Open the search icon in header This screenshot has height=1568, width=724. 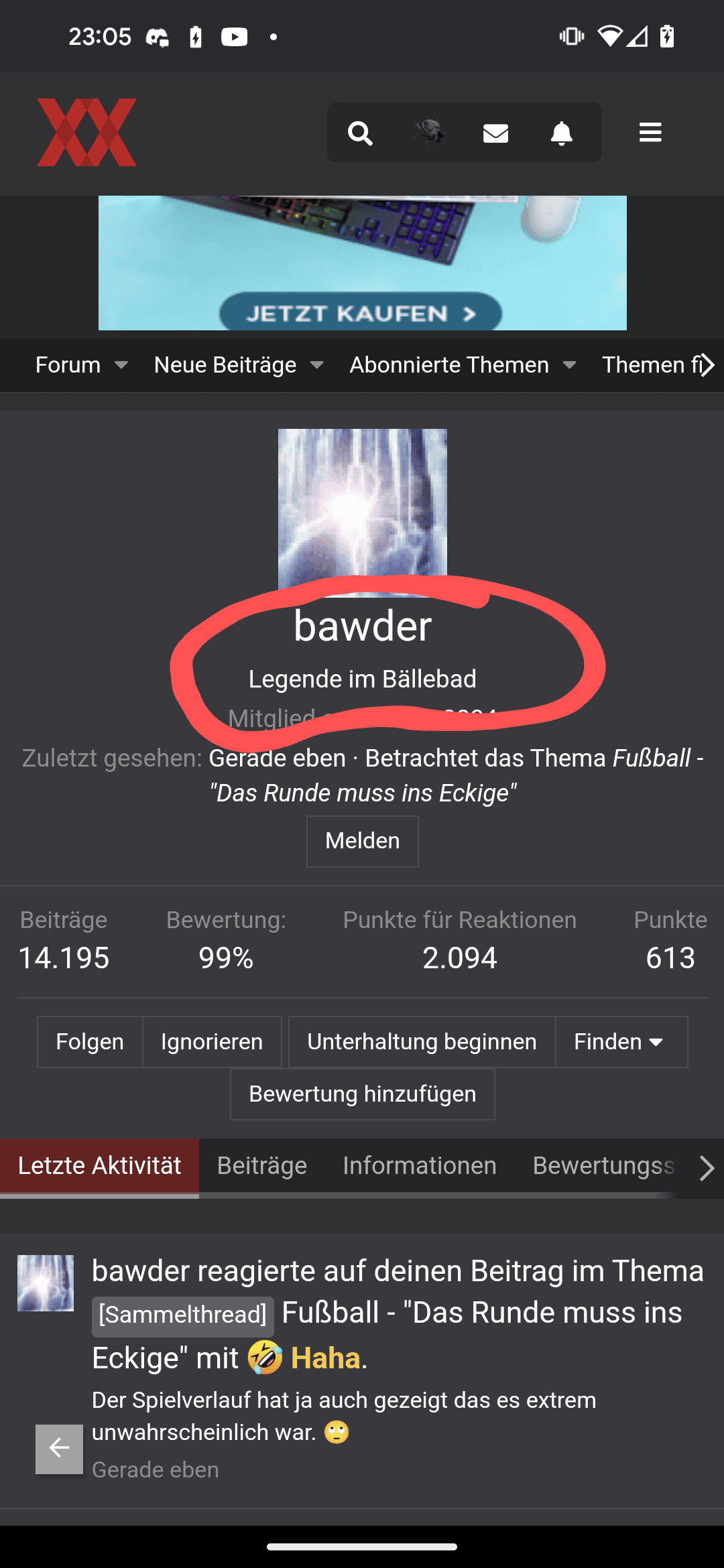click(x=360, y=133)
